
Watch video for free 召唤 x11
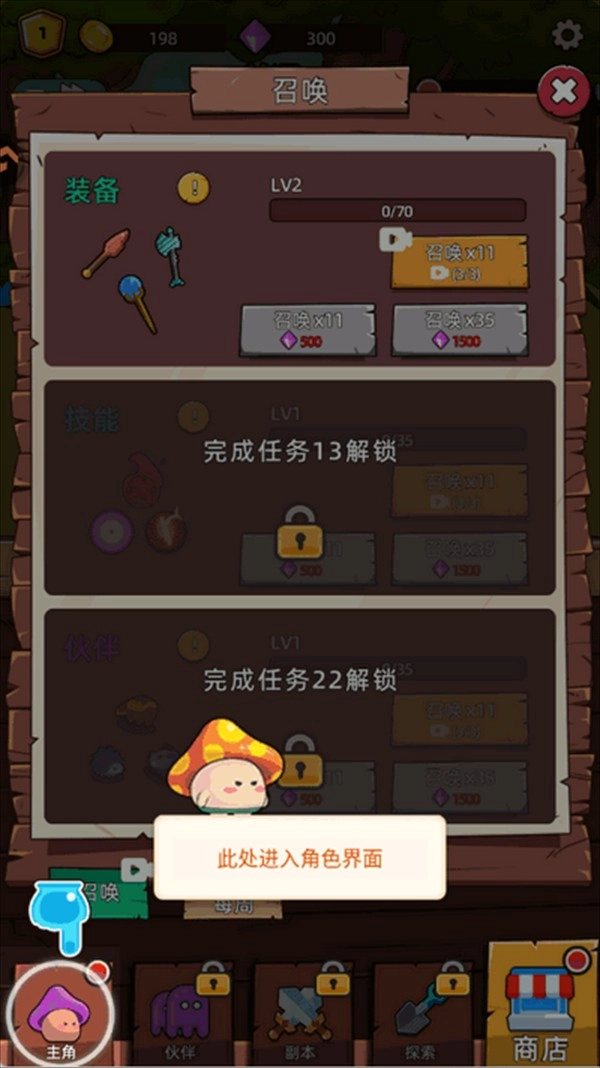coord(459,261)
